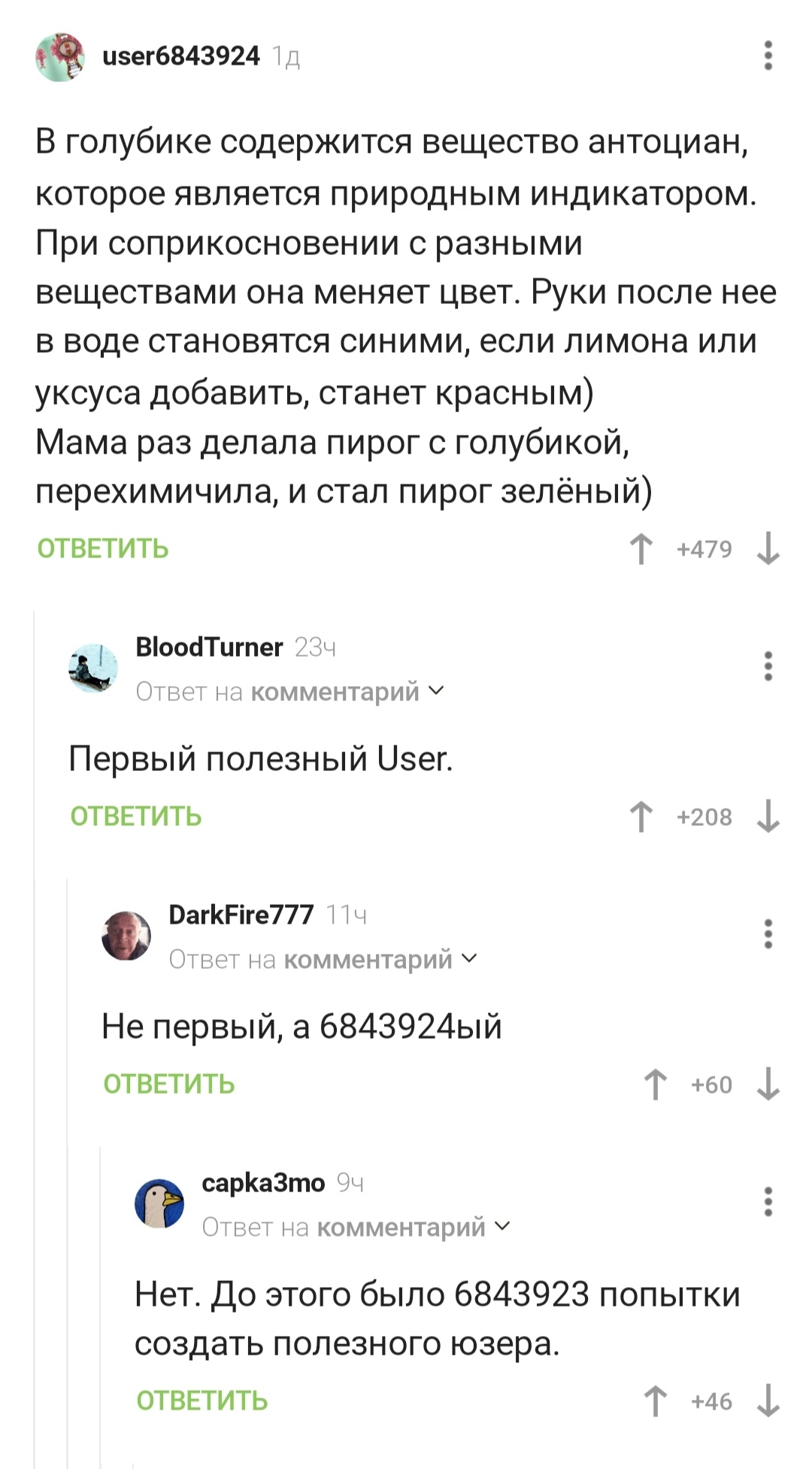Reply to capka3mo's comment
The height and width of the screenshot is (1469, 812).
202,1401
